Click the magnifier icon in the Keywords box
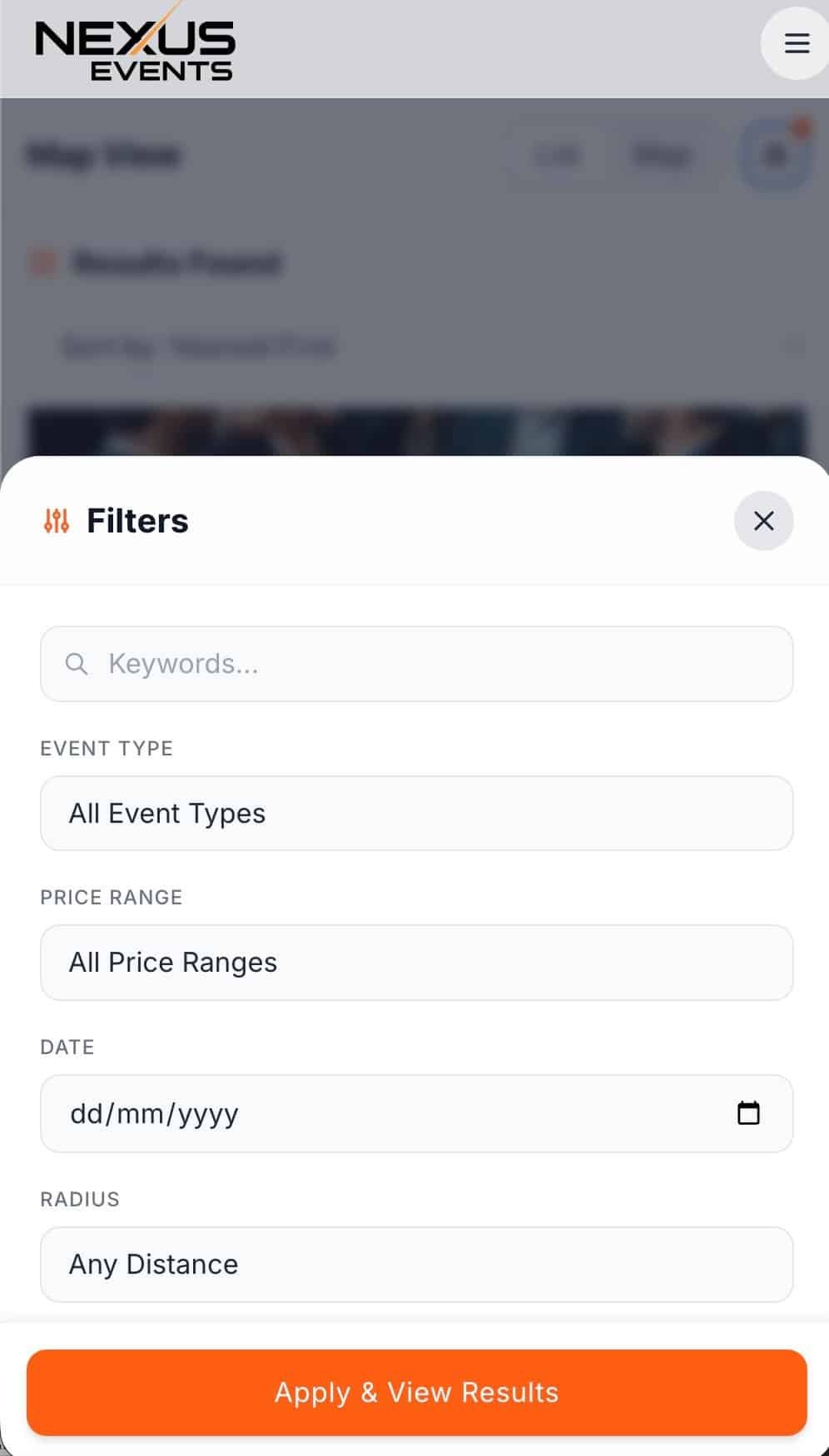 click(77, 663)
